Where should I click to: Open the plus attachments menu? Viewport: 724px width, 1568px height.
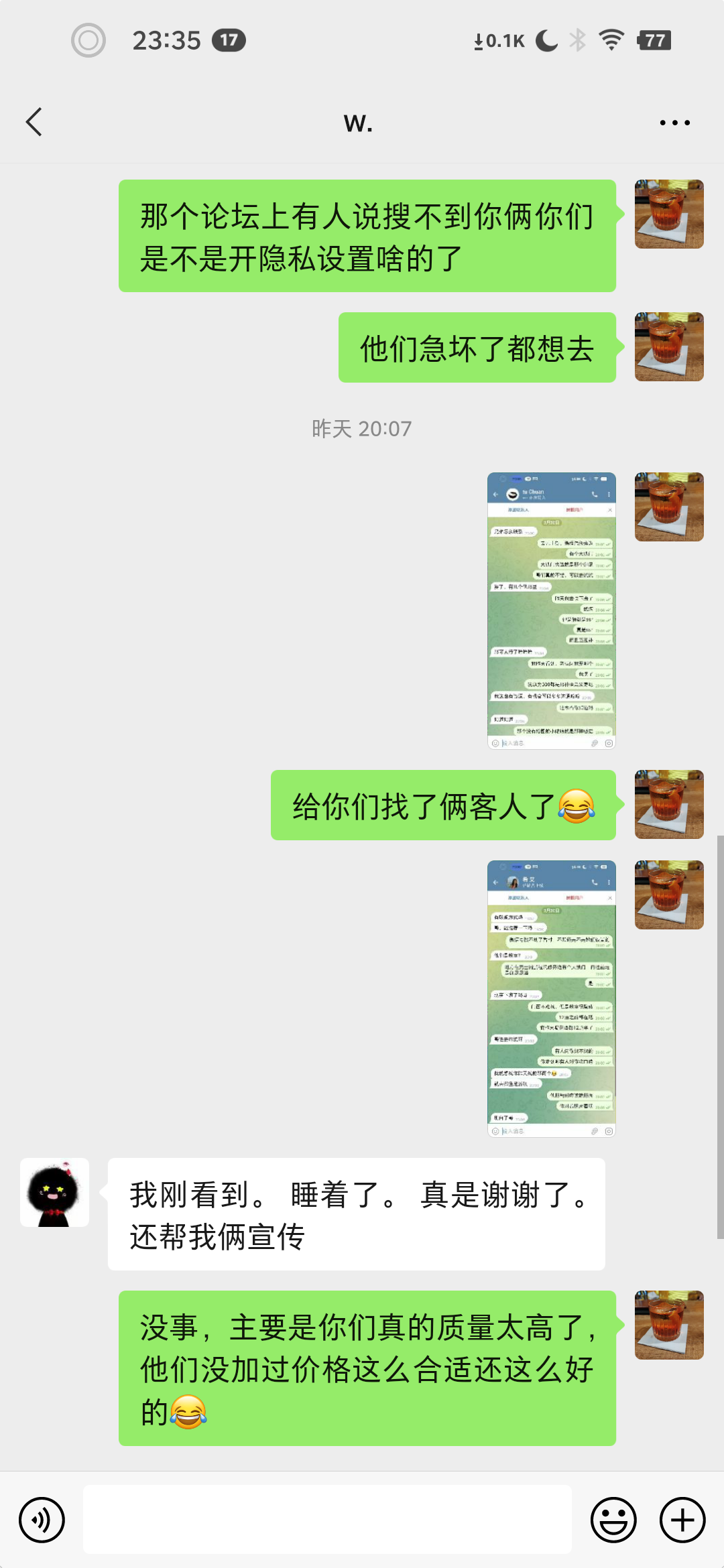682,1520
